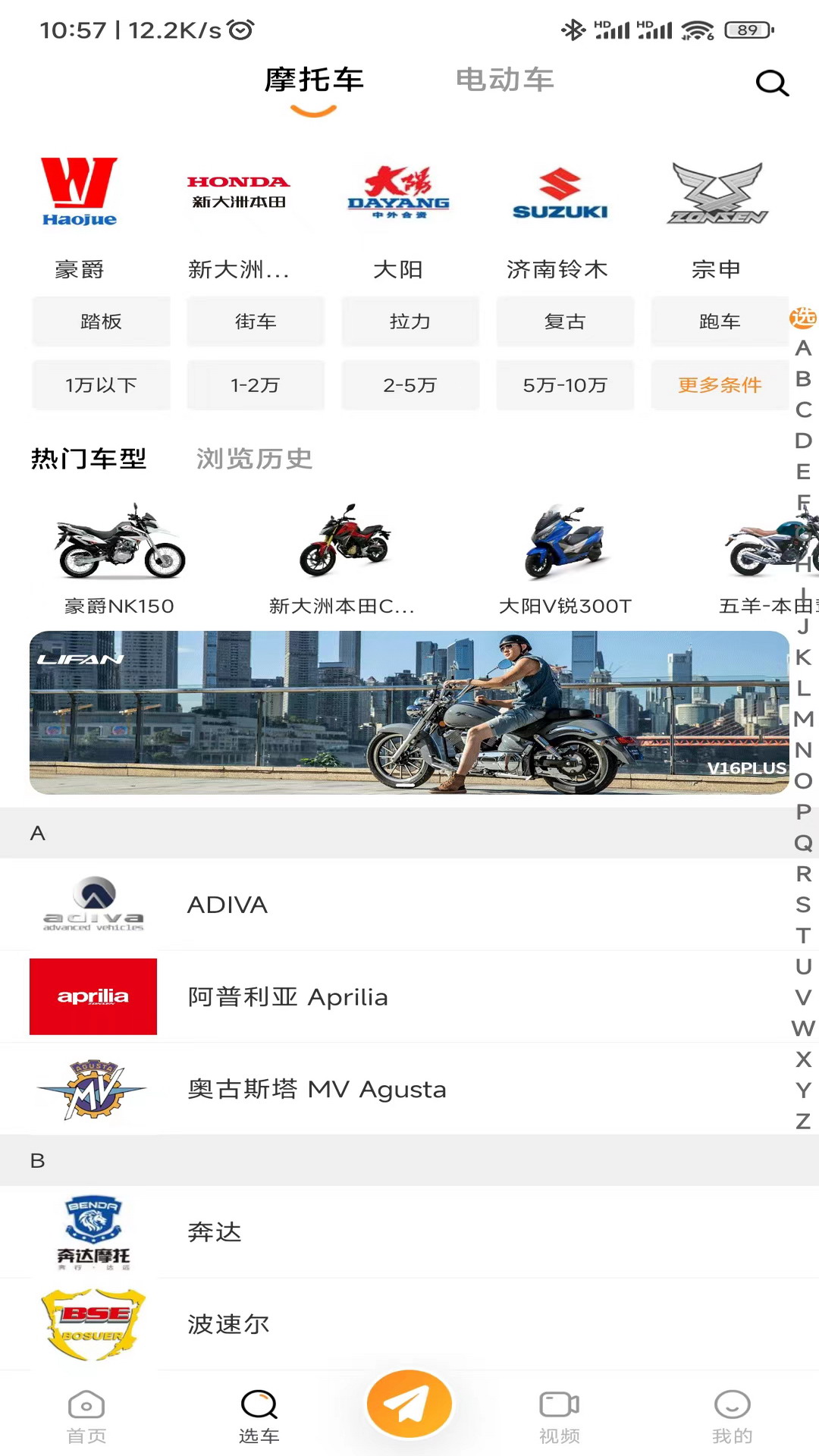Switch to the 浏览历史 tab
The width and height of the screenshot is (819, 1456).
click(255, 459)
